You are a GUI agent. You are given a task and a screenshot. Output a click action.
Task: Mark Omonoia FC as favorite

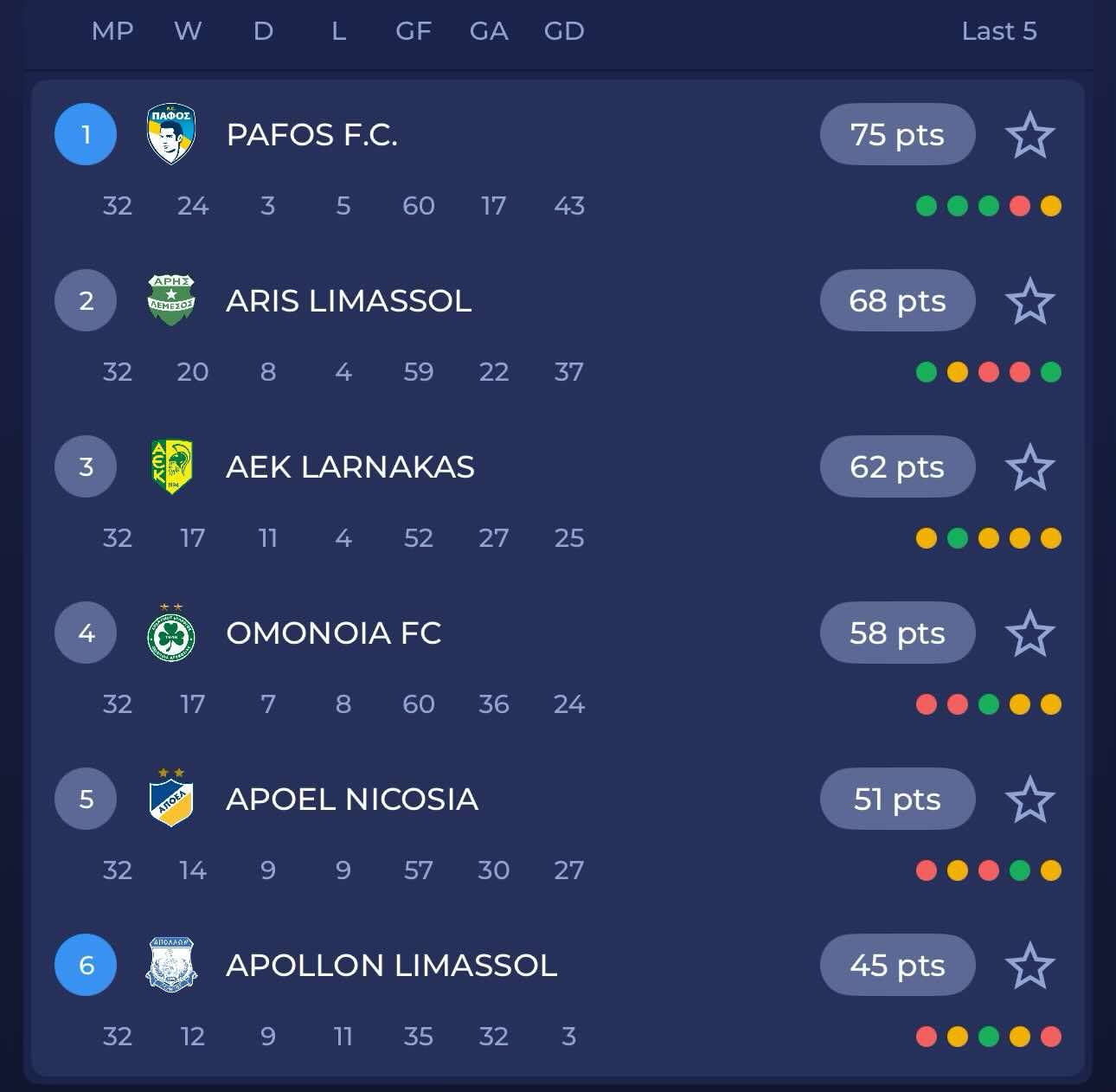pos(1029,633)
